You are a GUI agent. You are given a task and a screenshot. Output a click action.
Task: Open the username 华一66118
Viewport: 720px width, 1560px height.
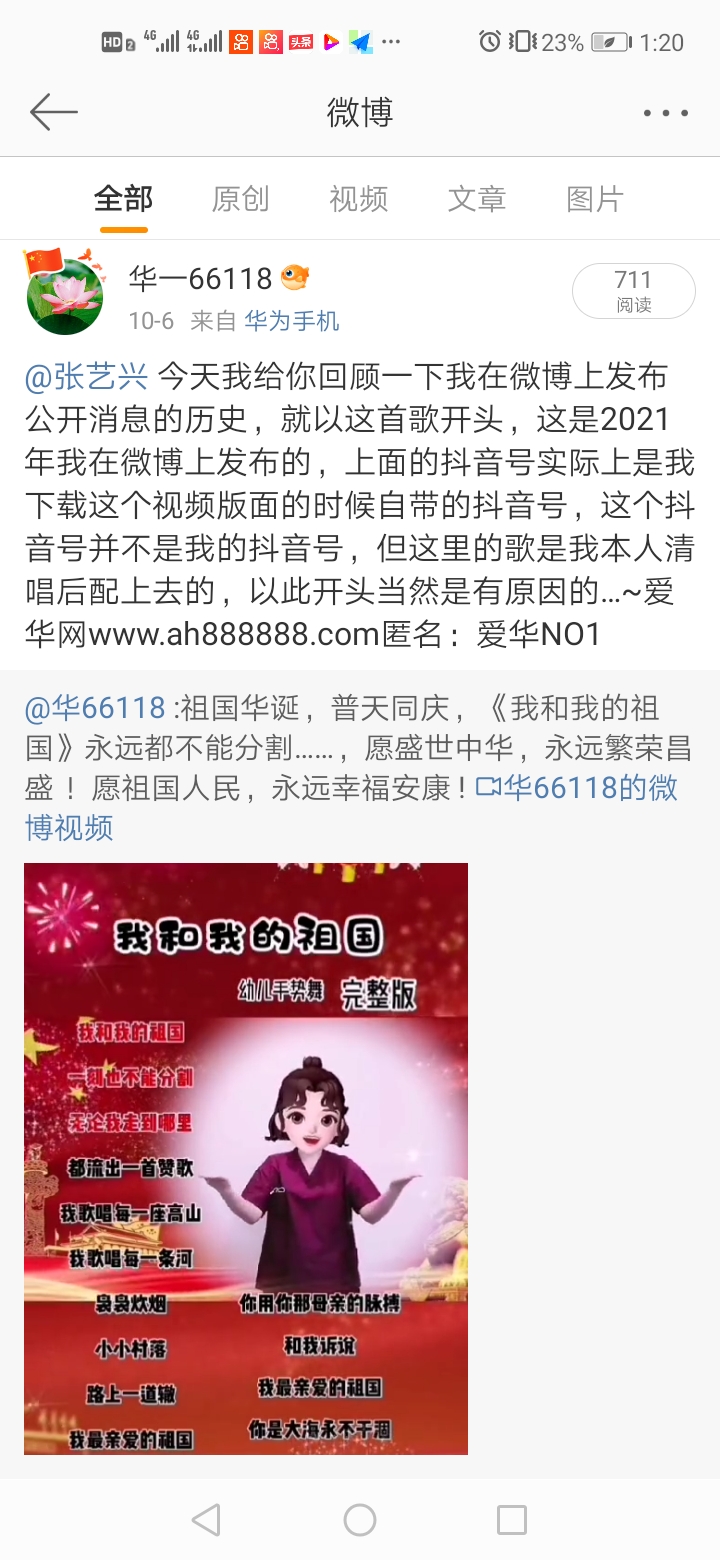click(201, 278)
